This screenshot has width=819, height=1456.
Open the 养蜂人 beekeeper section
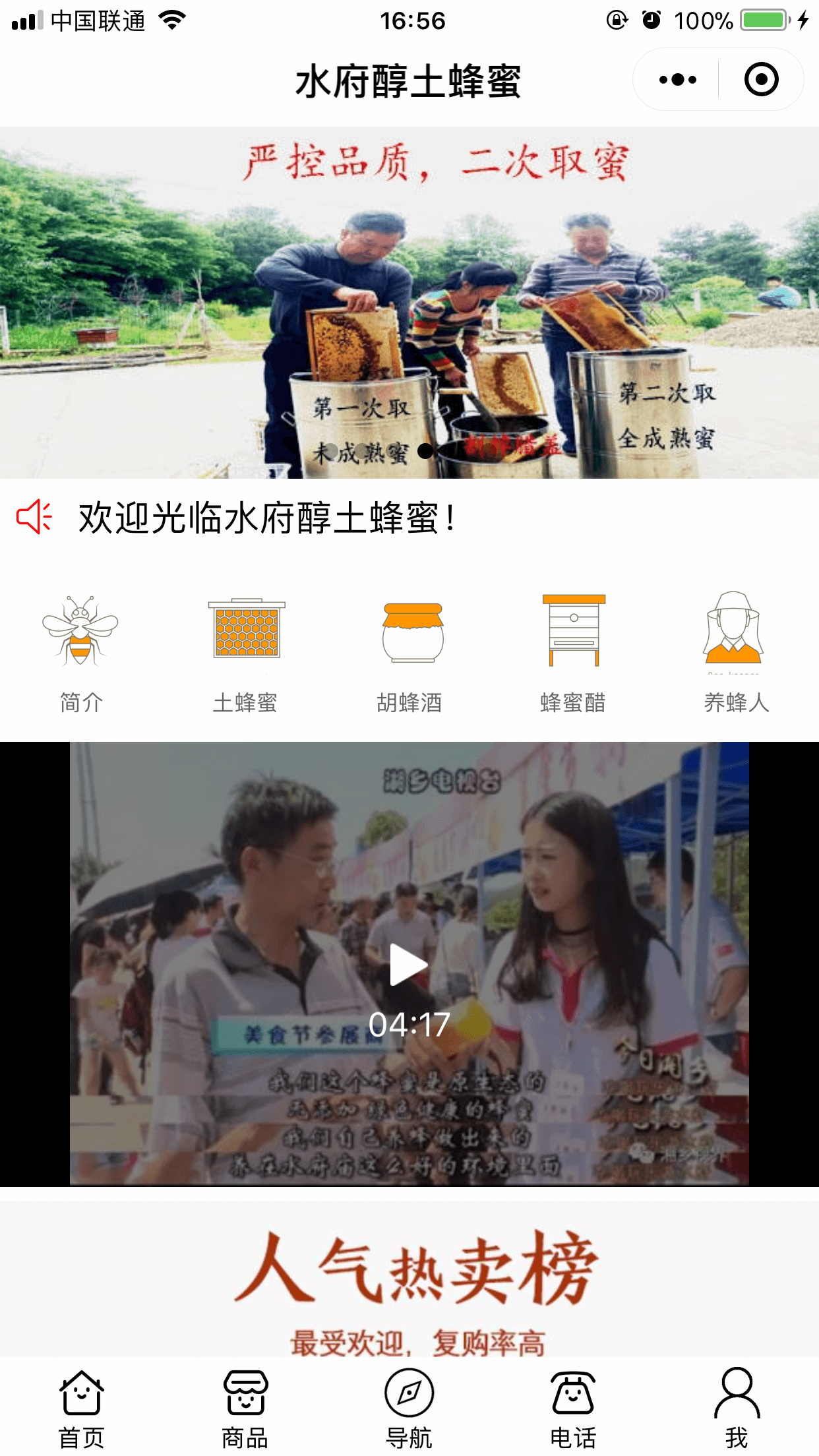pos(736,653)
